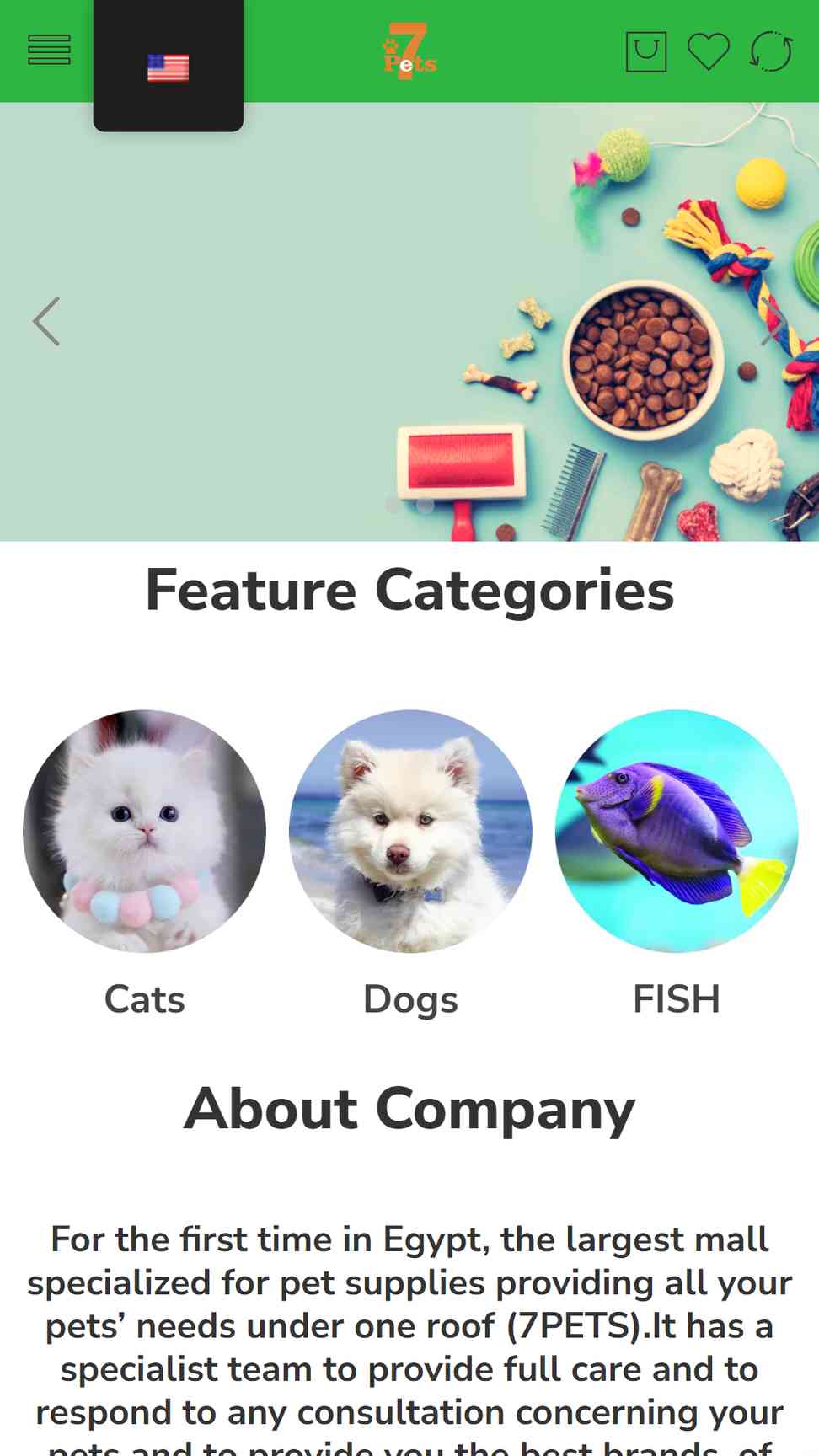Show next banner slide
819x1456 pixels.
[x=773, y=321]
